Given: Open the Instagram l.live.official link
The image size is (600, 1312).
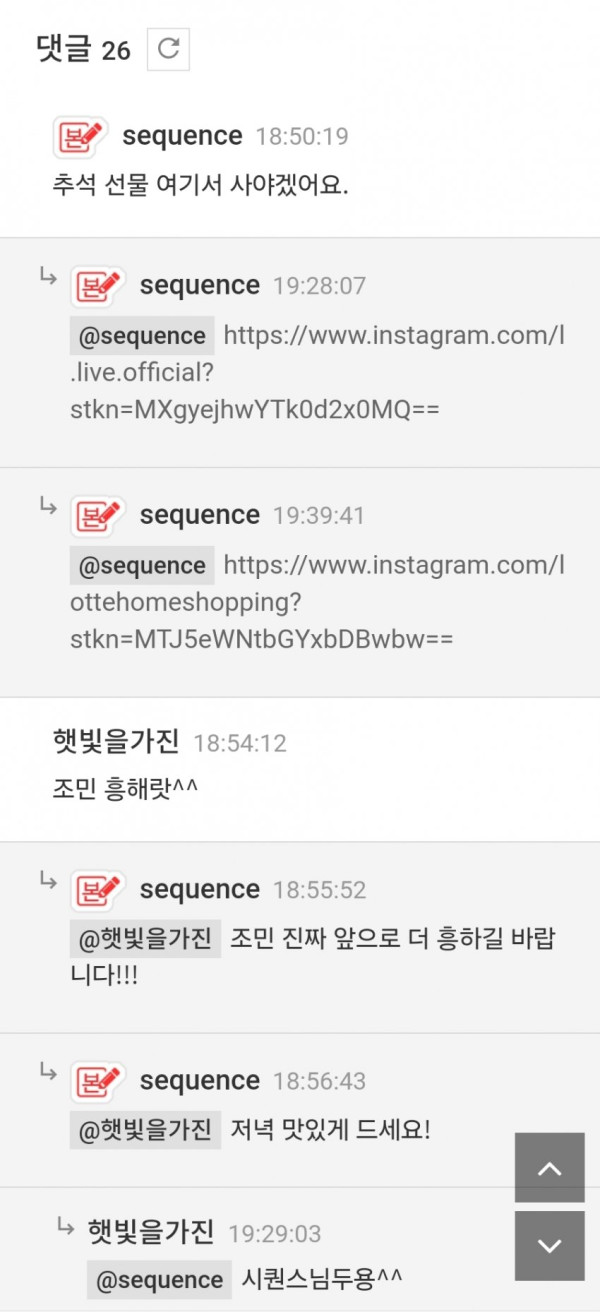Looking at the screenshot, I should click(x=318, y=372).
